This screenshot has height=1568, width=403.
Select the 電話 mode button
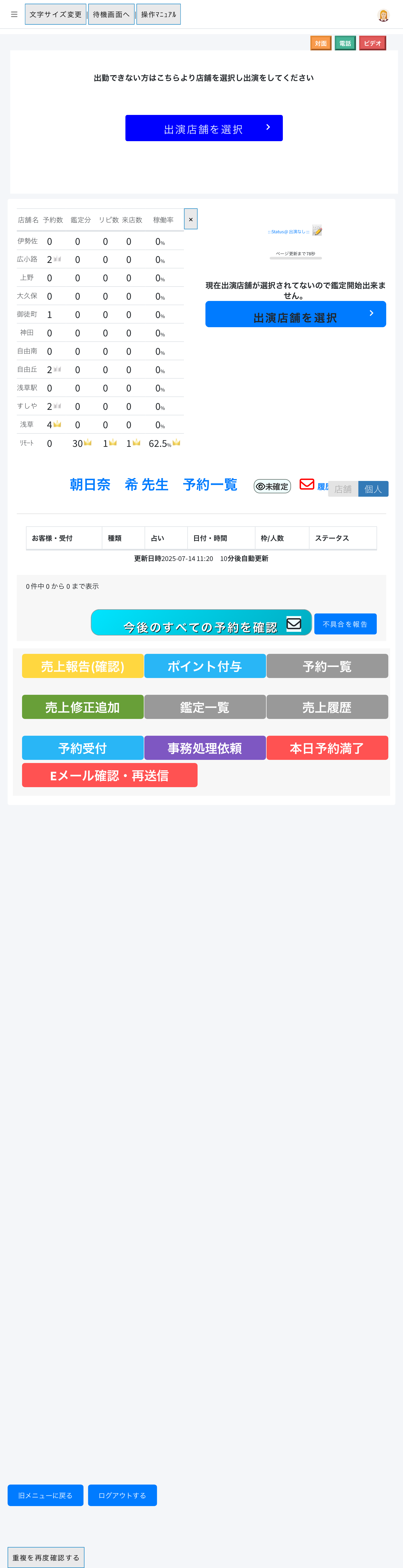(x=345, y=43)
